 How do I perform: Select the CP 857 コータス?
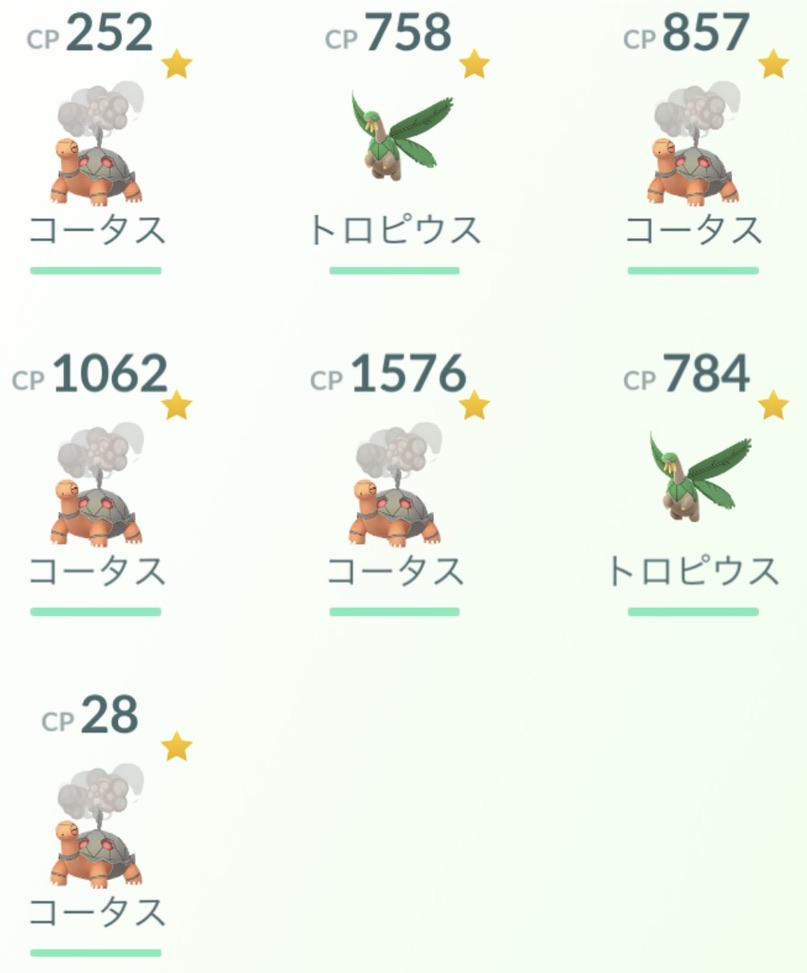(694, 150)
